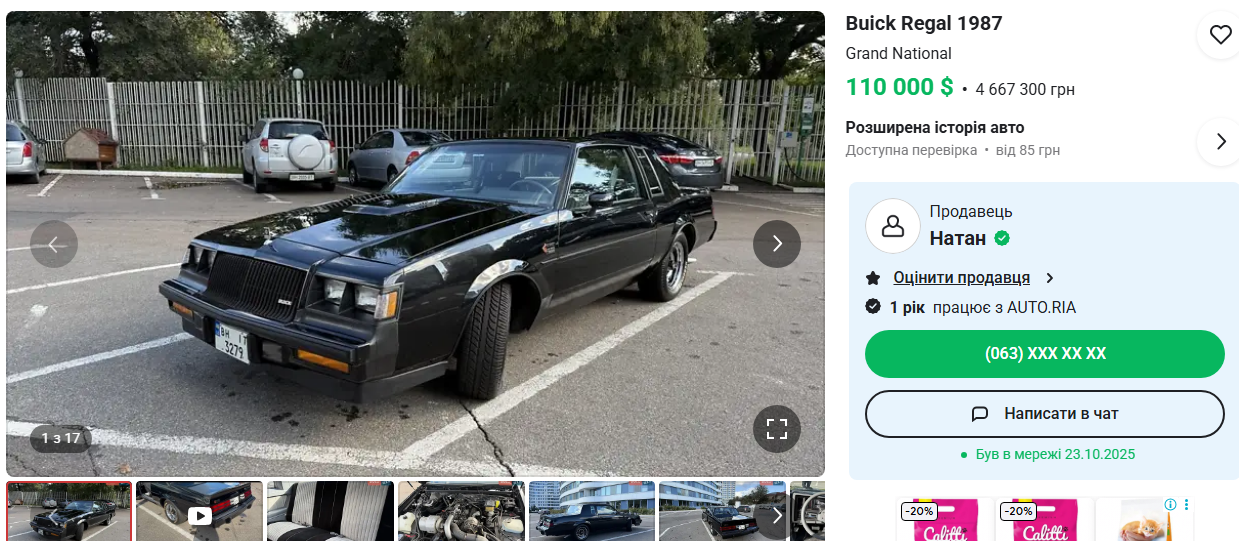Open the ad info icon
The height and width of the screenshot is (541, 1239).
point(1170,505)
